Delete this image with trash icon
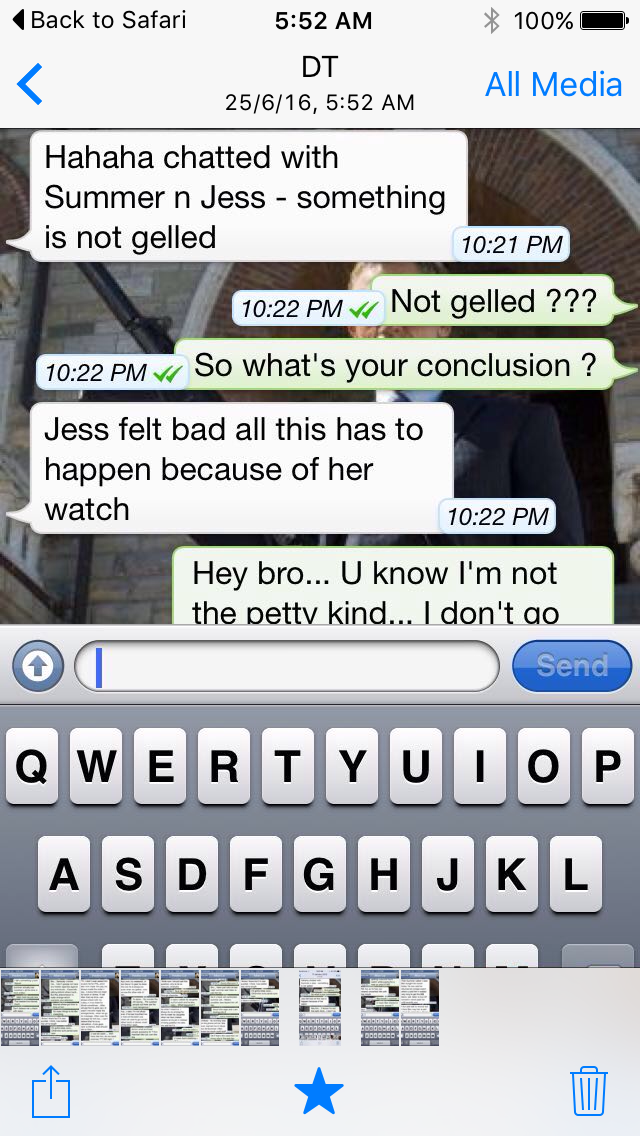This screenshot has height=1136, width=640. tap(589, 1090)
